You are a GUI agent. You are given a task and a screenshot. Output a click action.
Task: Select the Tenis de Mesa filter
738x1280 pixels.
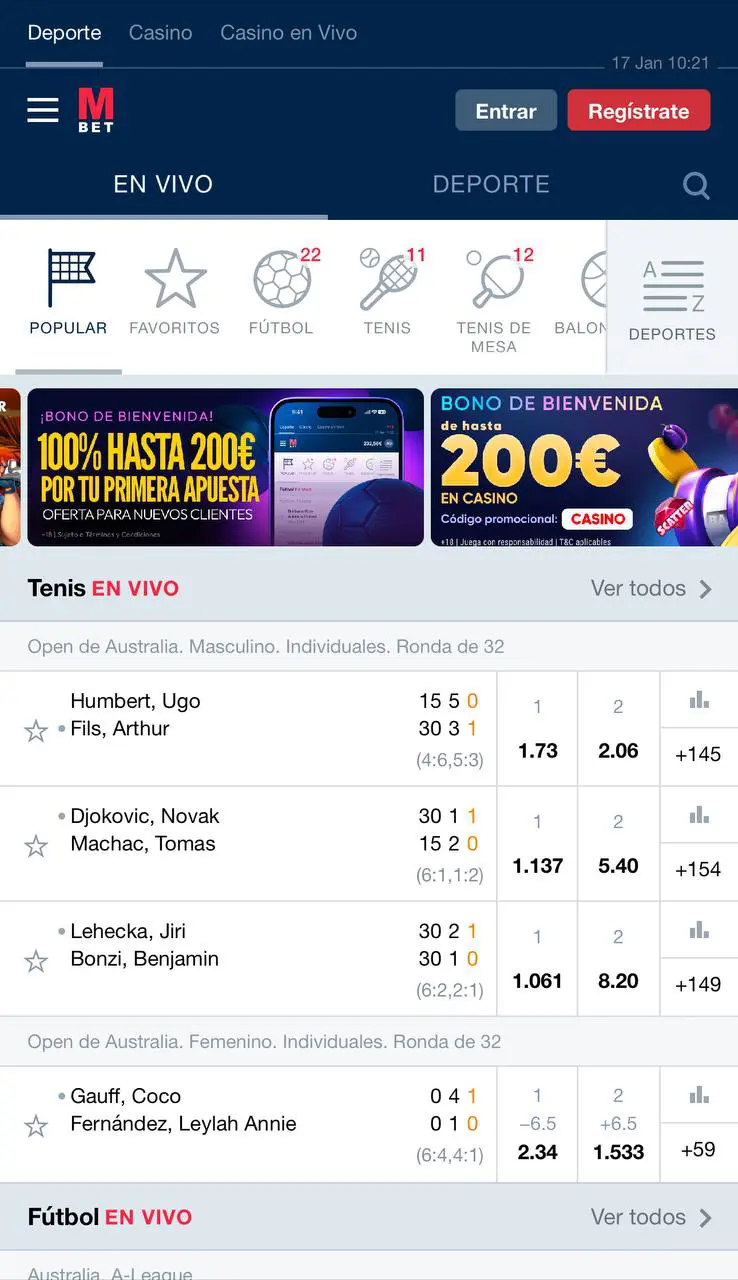493,300
